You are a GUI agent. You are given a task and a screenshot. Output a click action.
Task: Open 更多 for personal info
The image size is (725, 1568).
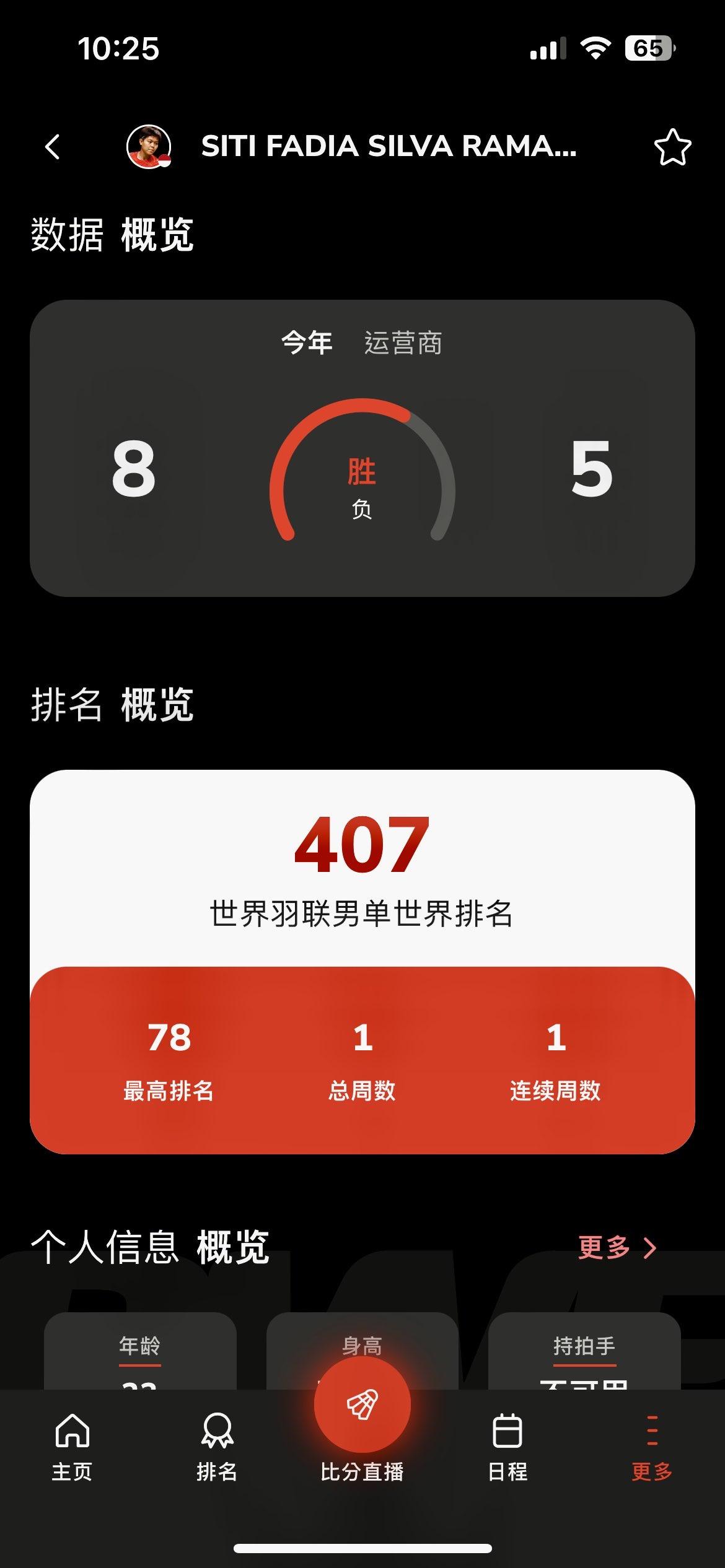click(617, 1248)
